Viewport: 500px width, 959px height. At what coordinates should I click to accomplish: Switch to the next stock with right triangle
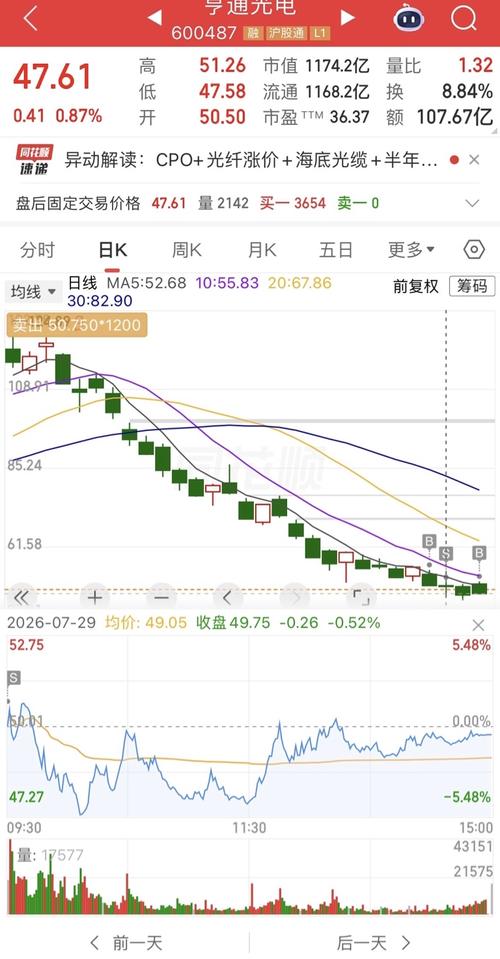pos(348,17)
